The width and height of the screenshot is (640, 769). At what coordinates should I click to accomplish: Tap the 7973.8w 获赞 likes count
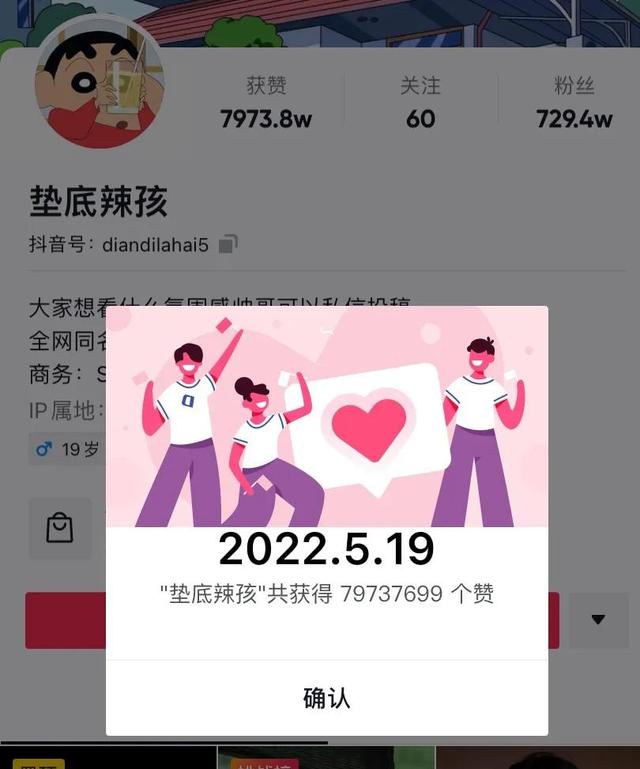[x=266, y=104]
